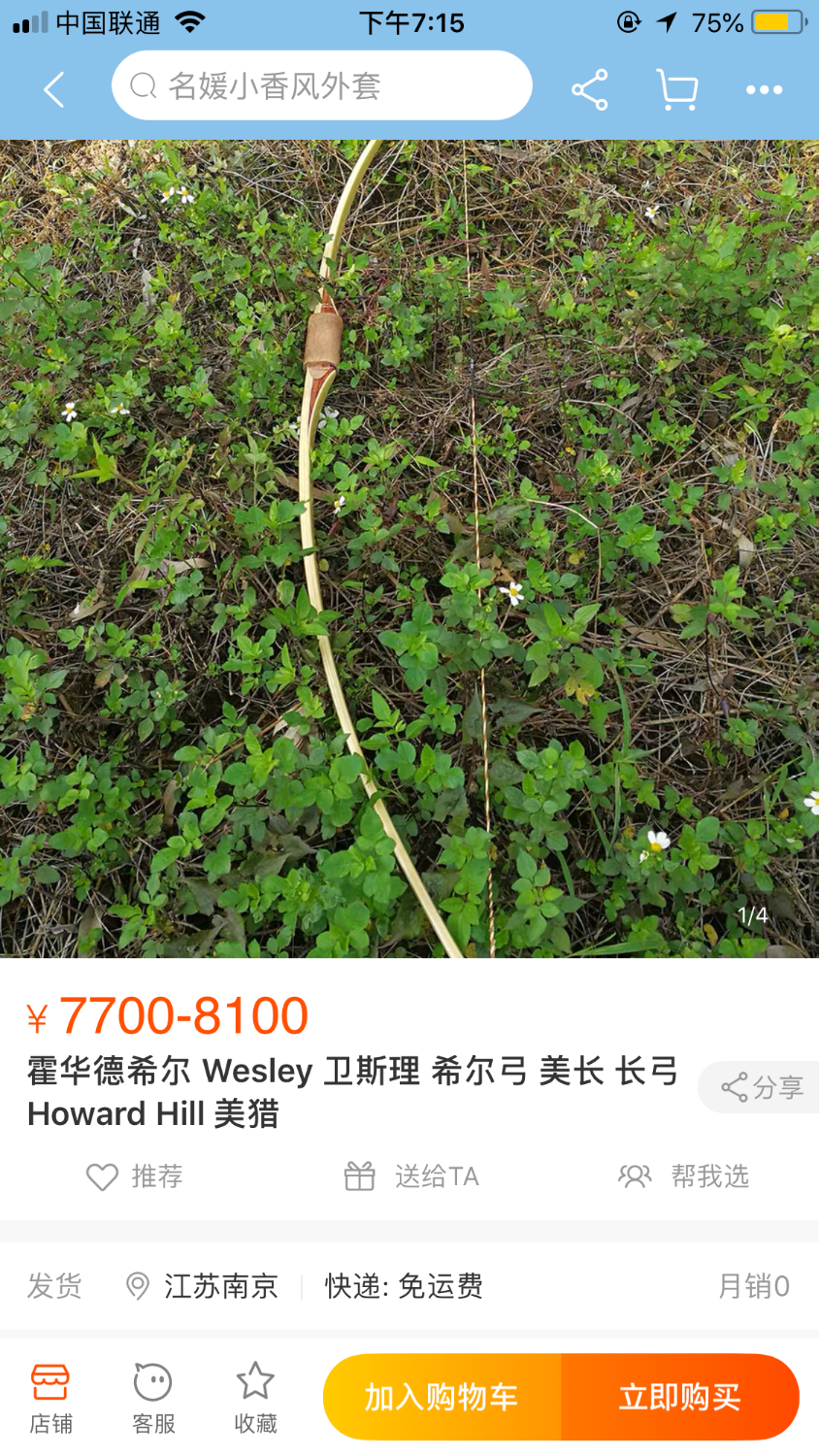Screen dimensions: 819x1456
Task: Open the shopping cart icon
Action: click(676, 89)
